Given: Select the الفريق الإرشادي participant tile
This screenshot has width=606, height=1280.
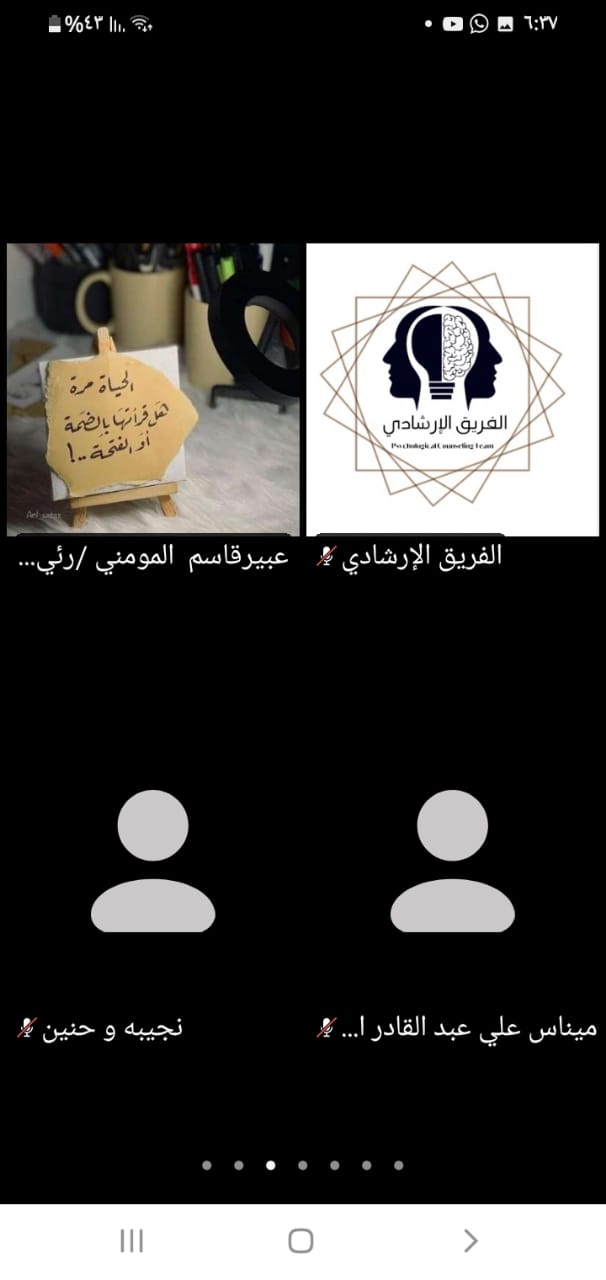Looking at the screenshot, I should (x=454, y=390).
